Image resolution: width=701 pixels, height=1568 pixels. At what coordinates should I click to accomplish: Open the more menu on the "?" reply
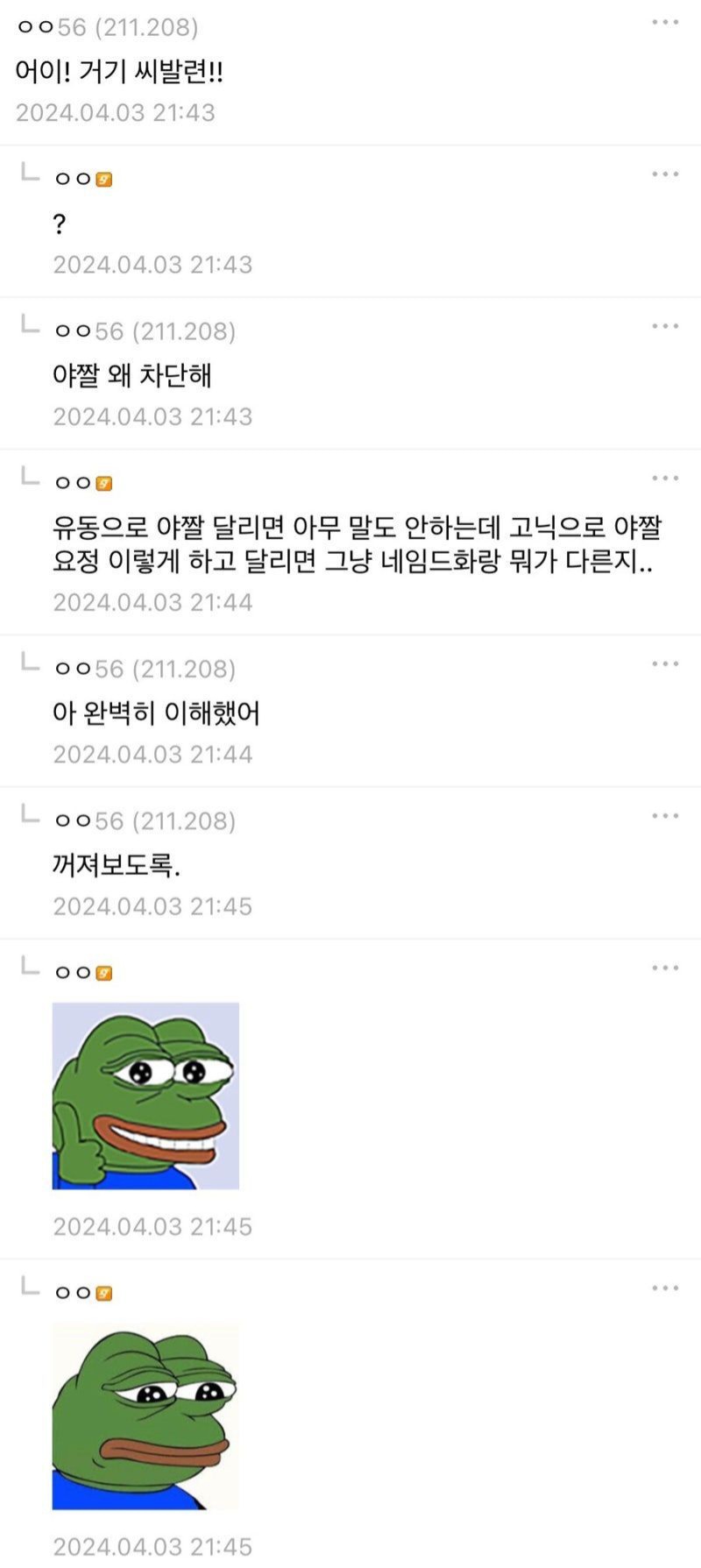point(665,174)
